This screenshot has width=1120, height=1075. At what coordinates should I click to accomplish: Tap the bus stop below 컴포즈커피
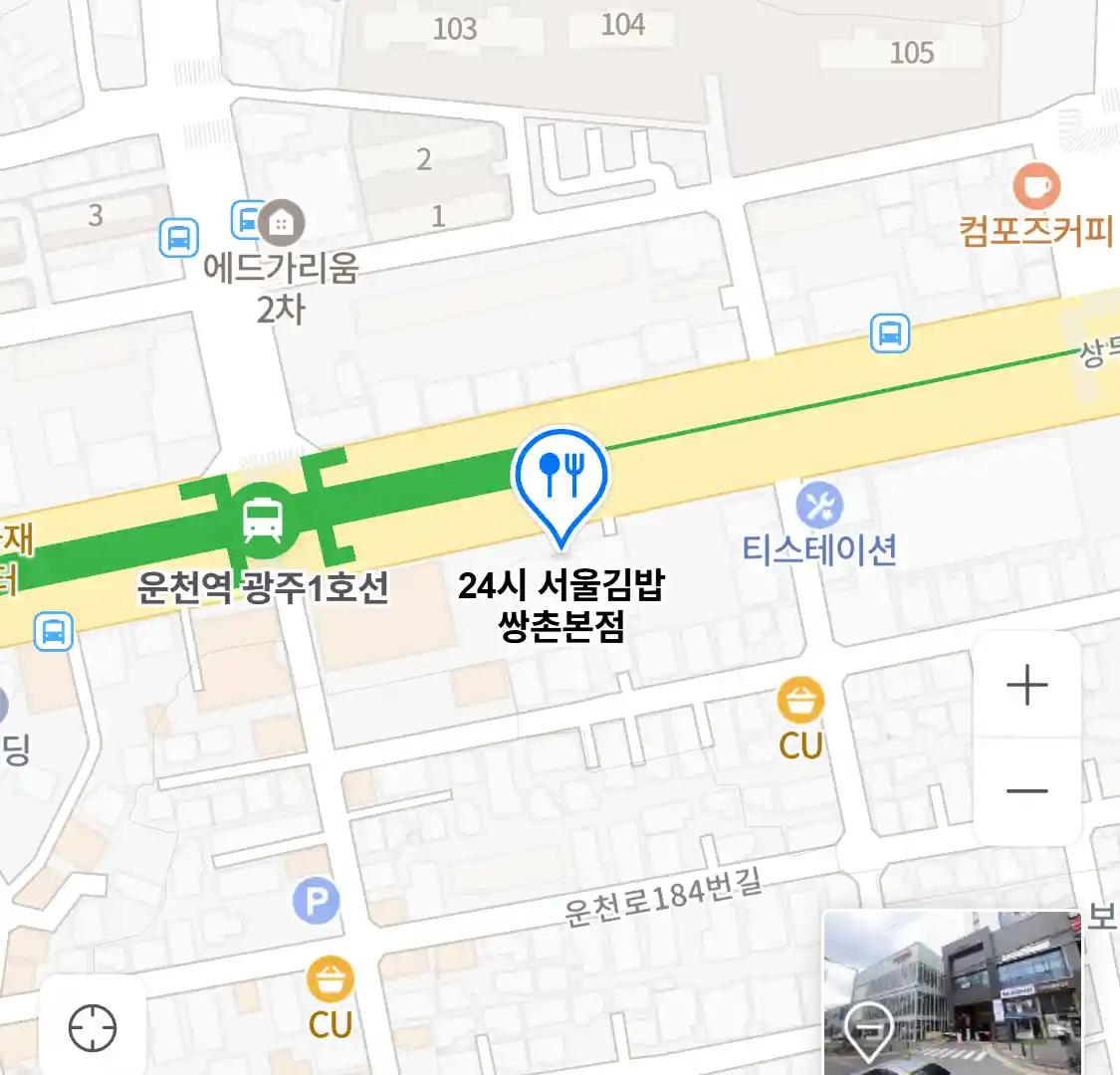pos(889,334)
